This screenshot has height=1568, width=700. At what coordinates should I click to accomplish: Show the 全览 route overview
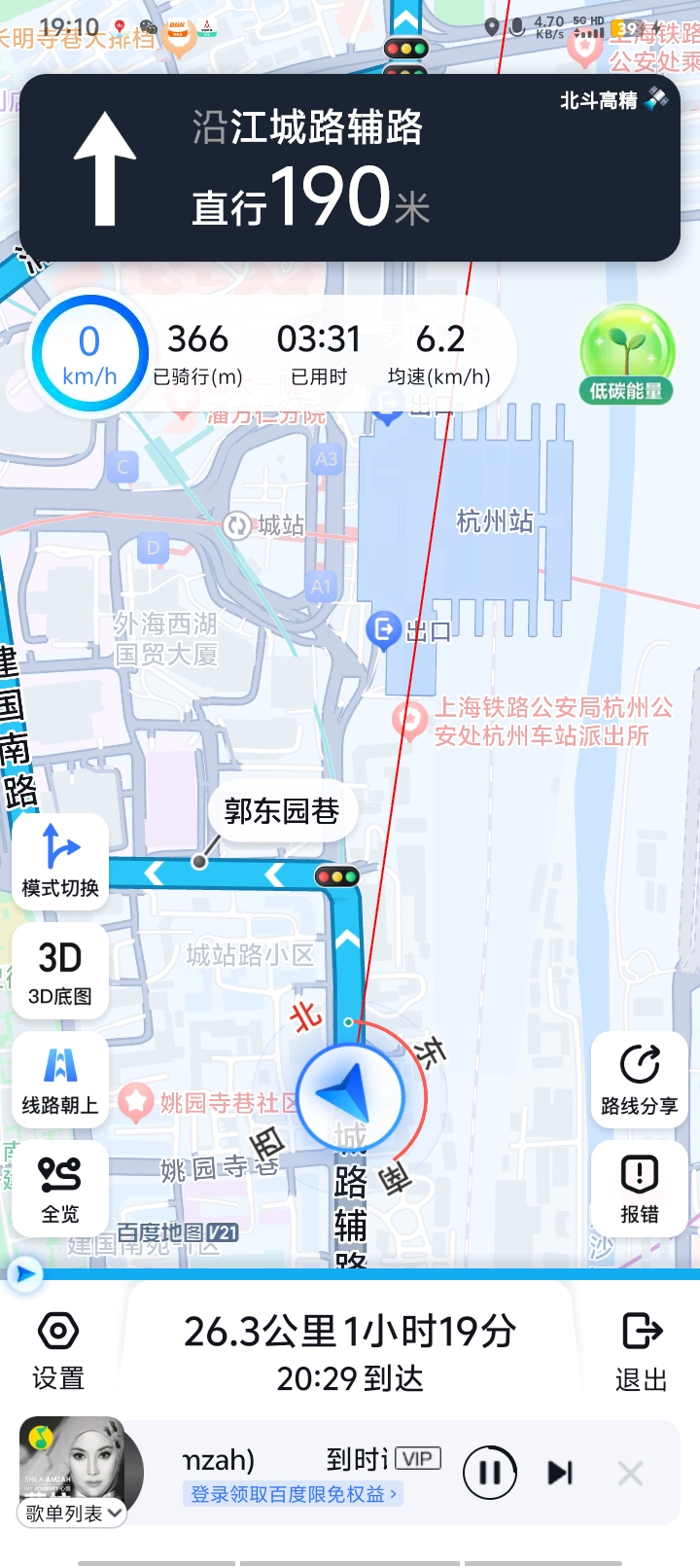[60, 1189]
